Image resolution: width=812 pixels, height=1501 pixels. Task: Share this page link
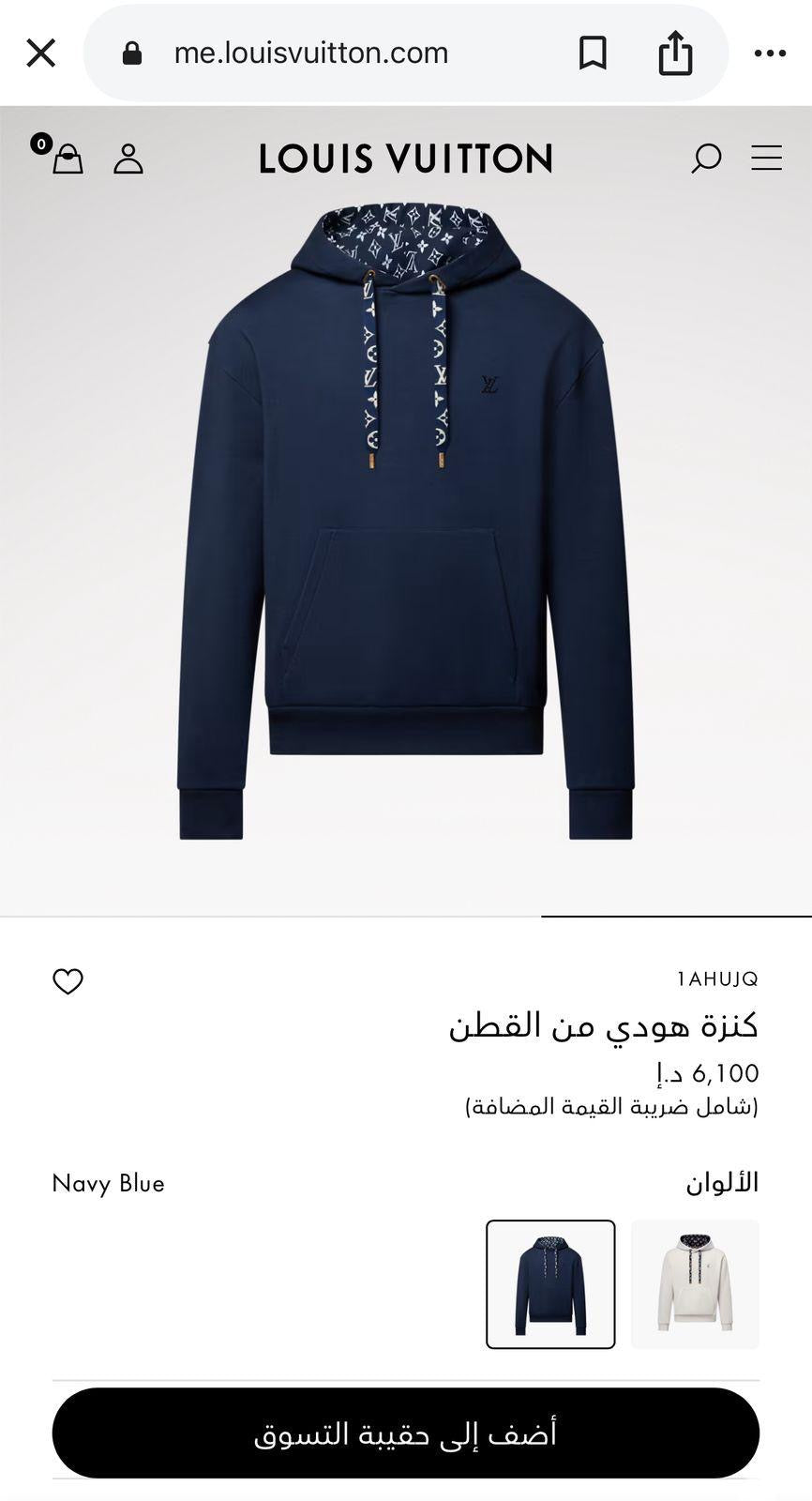675,53
